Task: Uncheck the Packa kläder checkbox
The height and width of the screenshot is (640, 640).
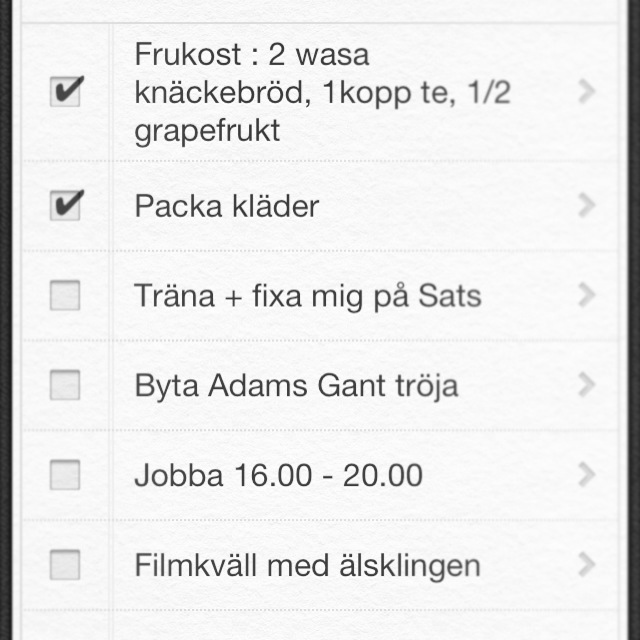Action: point(66,206)
